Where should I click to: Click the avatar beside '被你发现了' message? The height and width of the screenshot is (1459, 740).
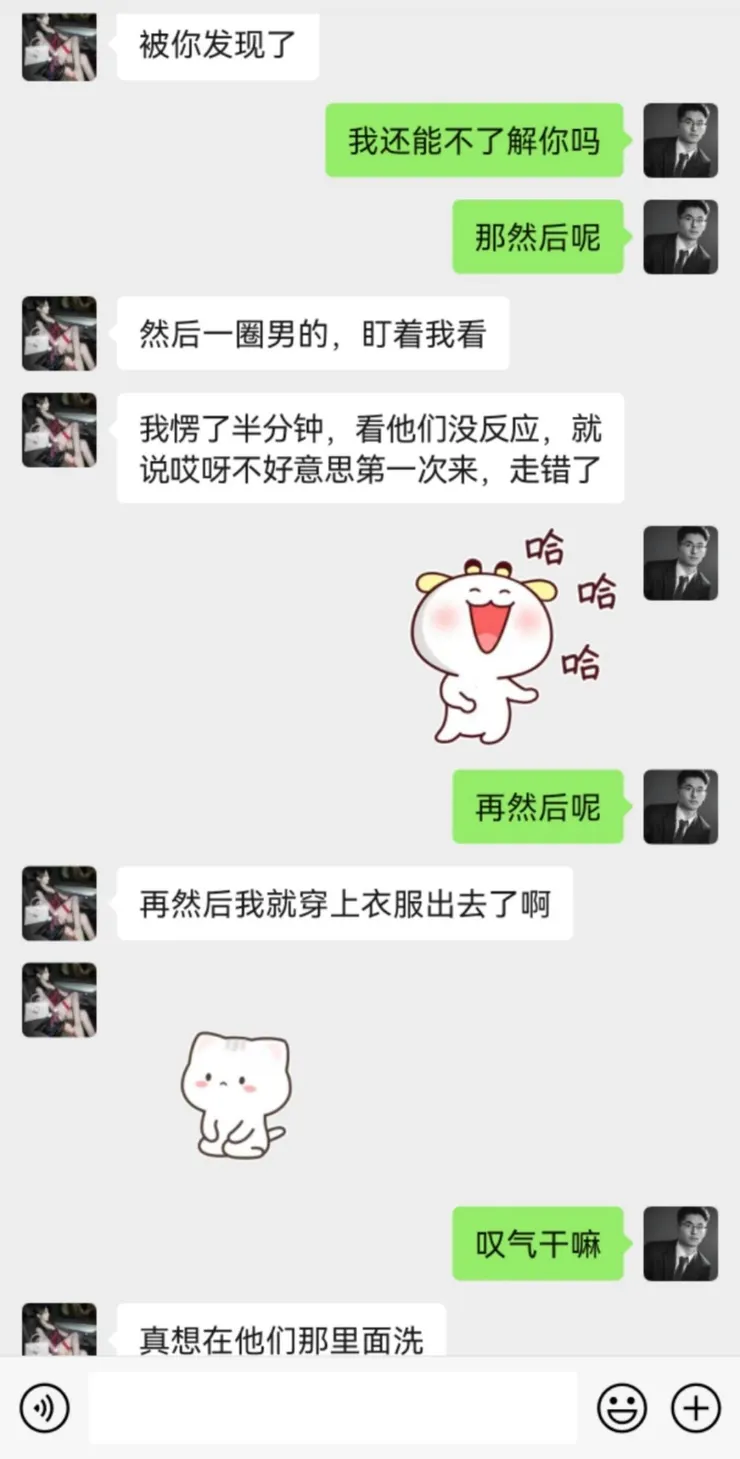59,45
